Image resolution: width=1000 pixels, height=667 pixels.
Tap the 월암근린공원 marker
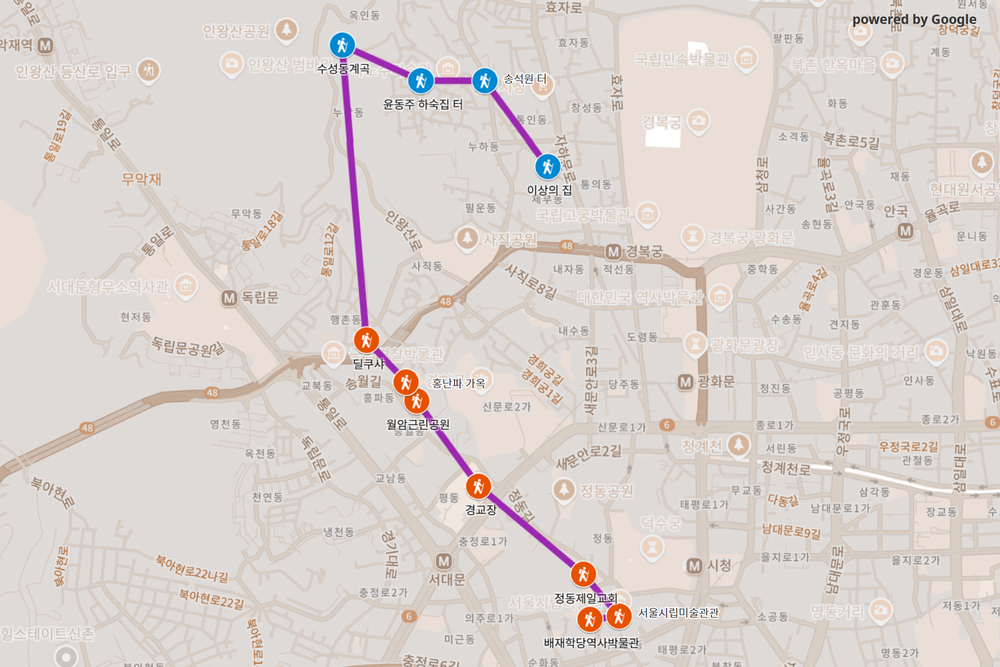point(417,401)
